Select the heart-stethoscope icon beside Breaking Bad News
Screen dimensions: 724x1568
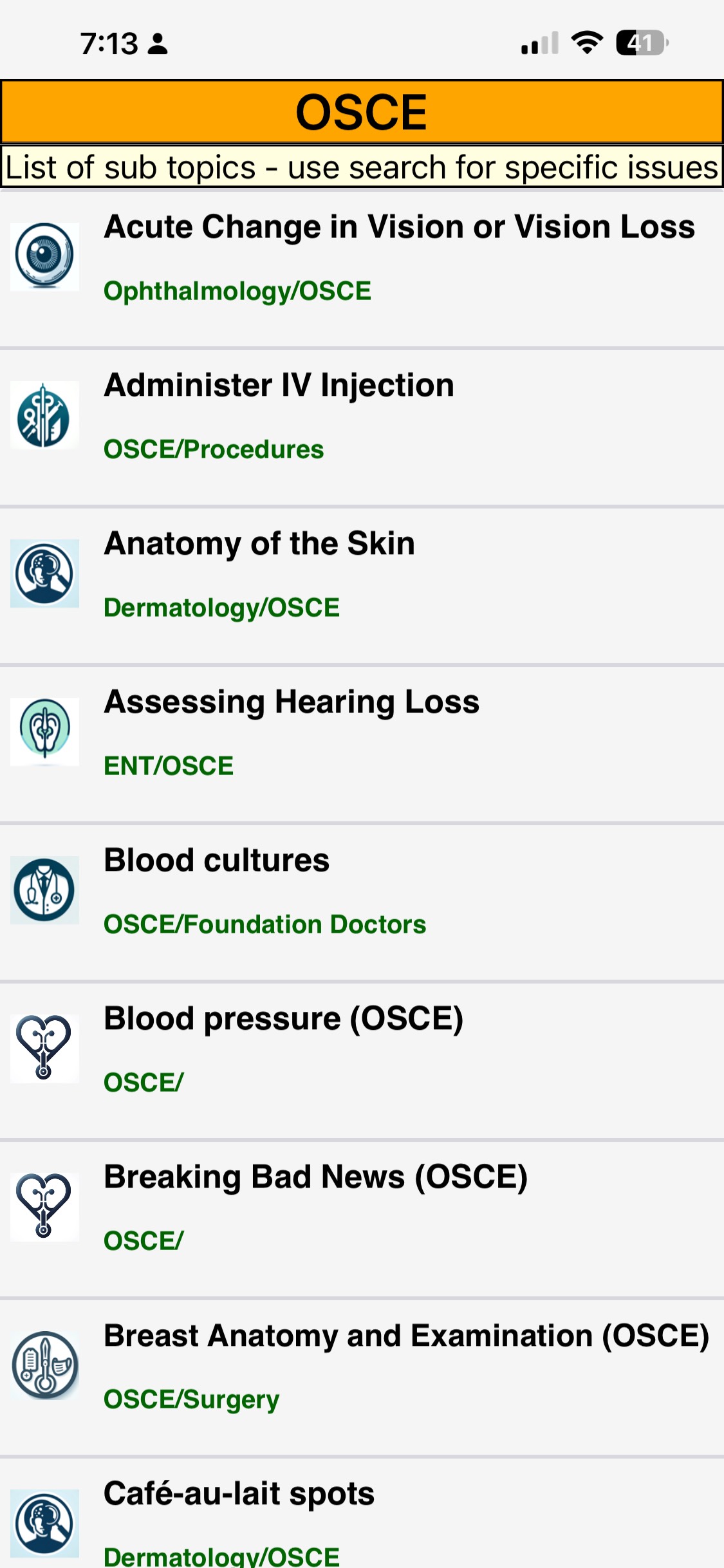pyautogui.click(x=44, y=1206)
